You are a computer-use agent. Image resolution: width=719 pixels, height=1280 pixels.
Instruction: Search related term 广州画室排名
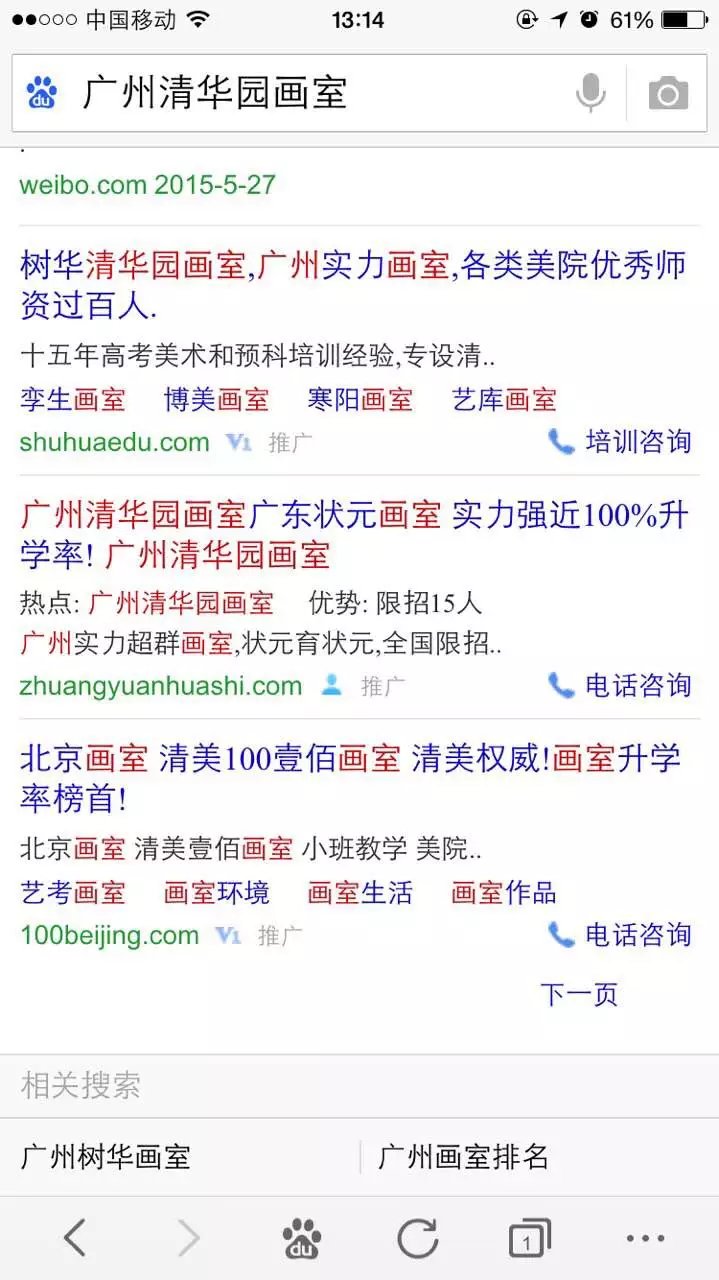pyautogui.click(x=463, y=1158)
